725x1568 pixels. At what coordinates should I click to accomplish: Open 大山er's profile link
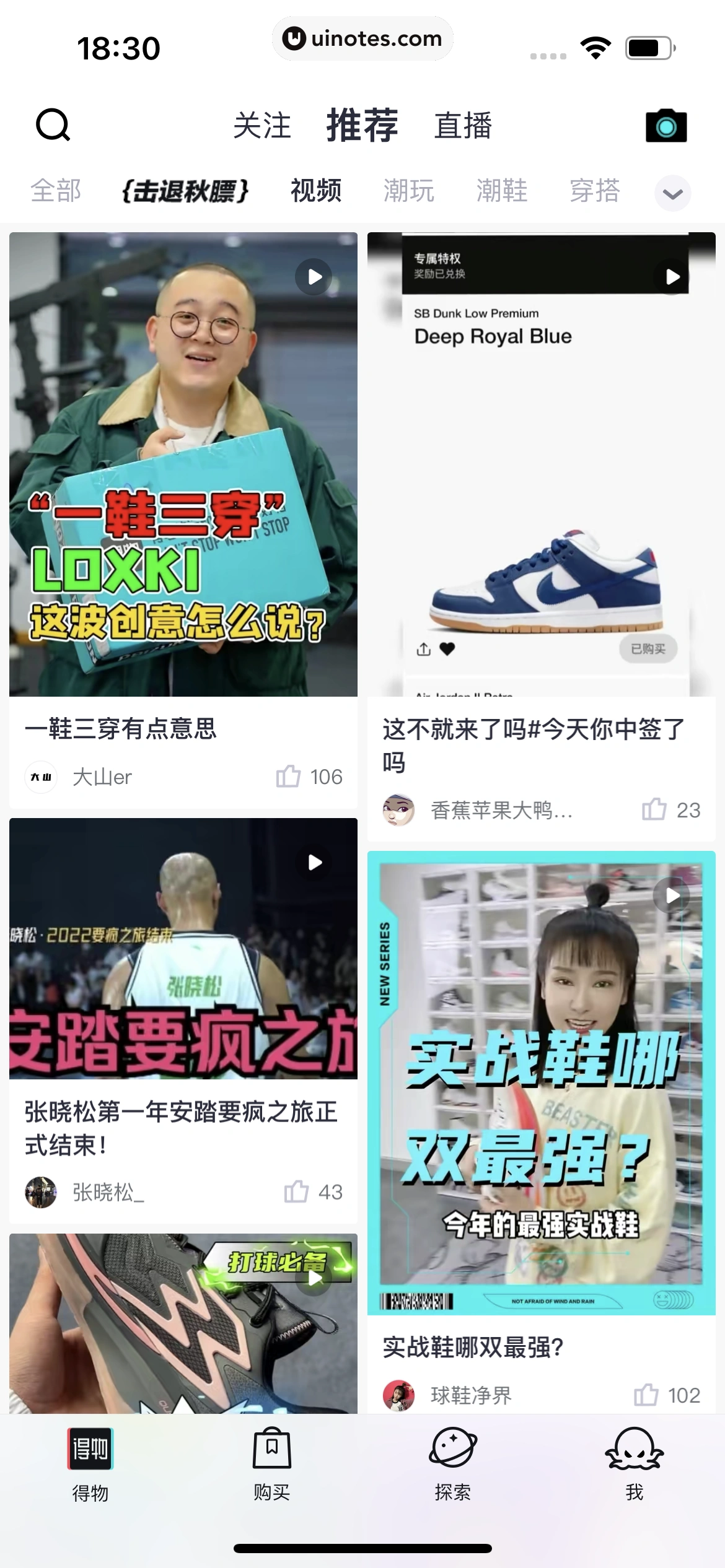point(101,777)
